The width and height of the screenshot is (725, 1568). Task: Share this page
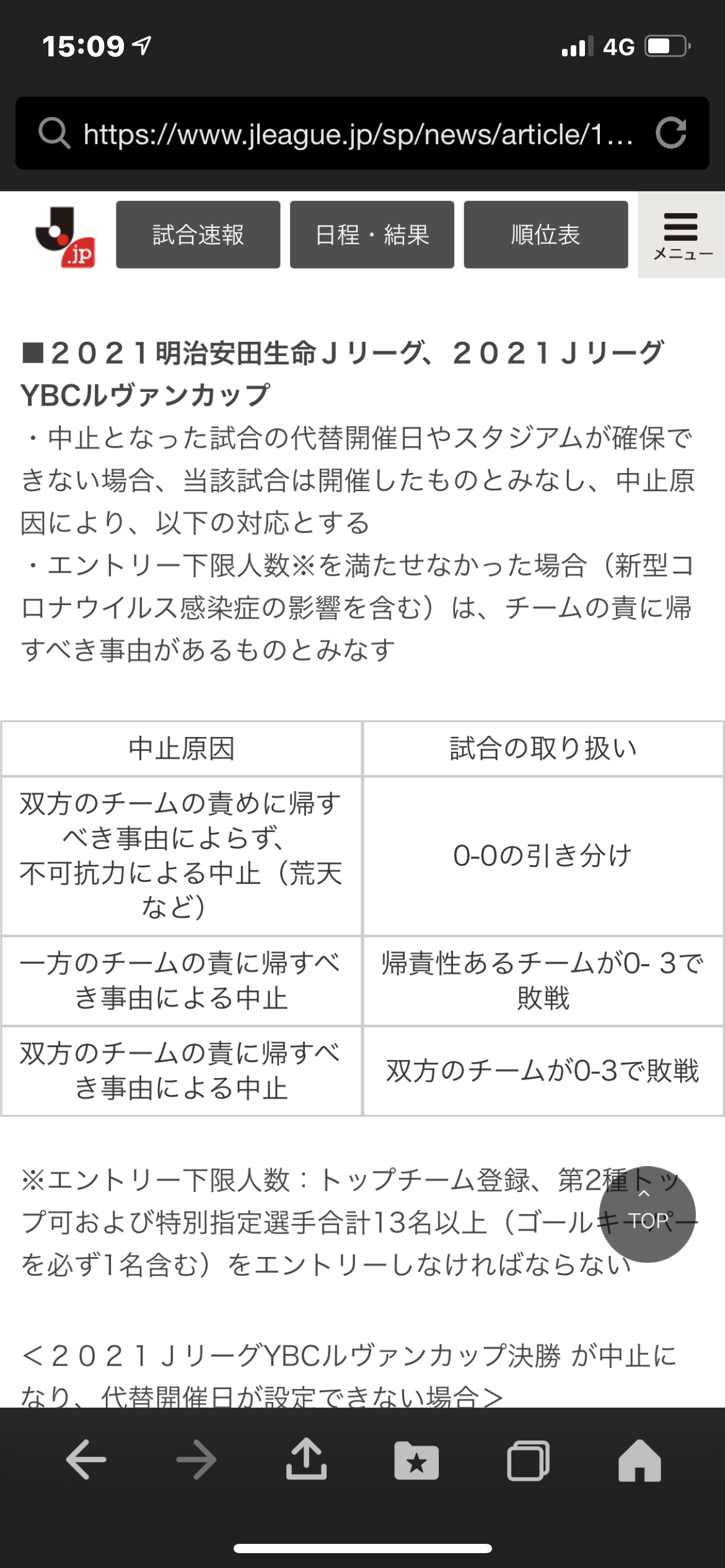tap(306, 1458)
